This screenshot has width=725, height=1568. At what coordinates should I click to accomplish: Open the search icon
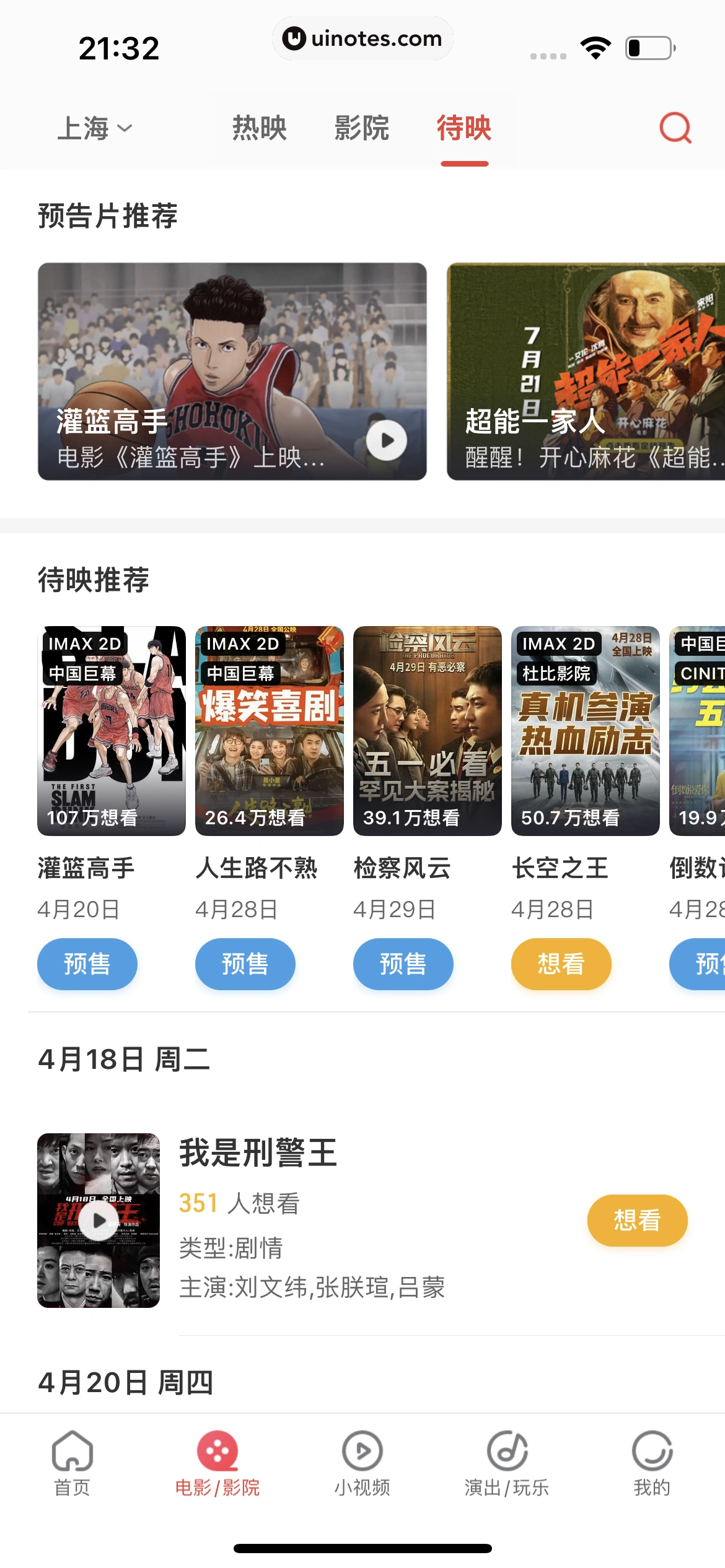tap(675, 128)
